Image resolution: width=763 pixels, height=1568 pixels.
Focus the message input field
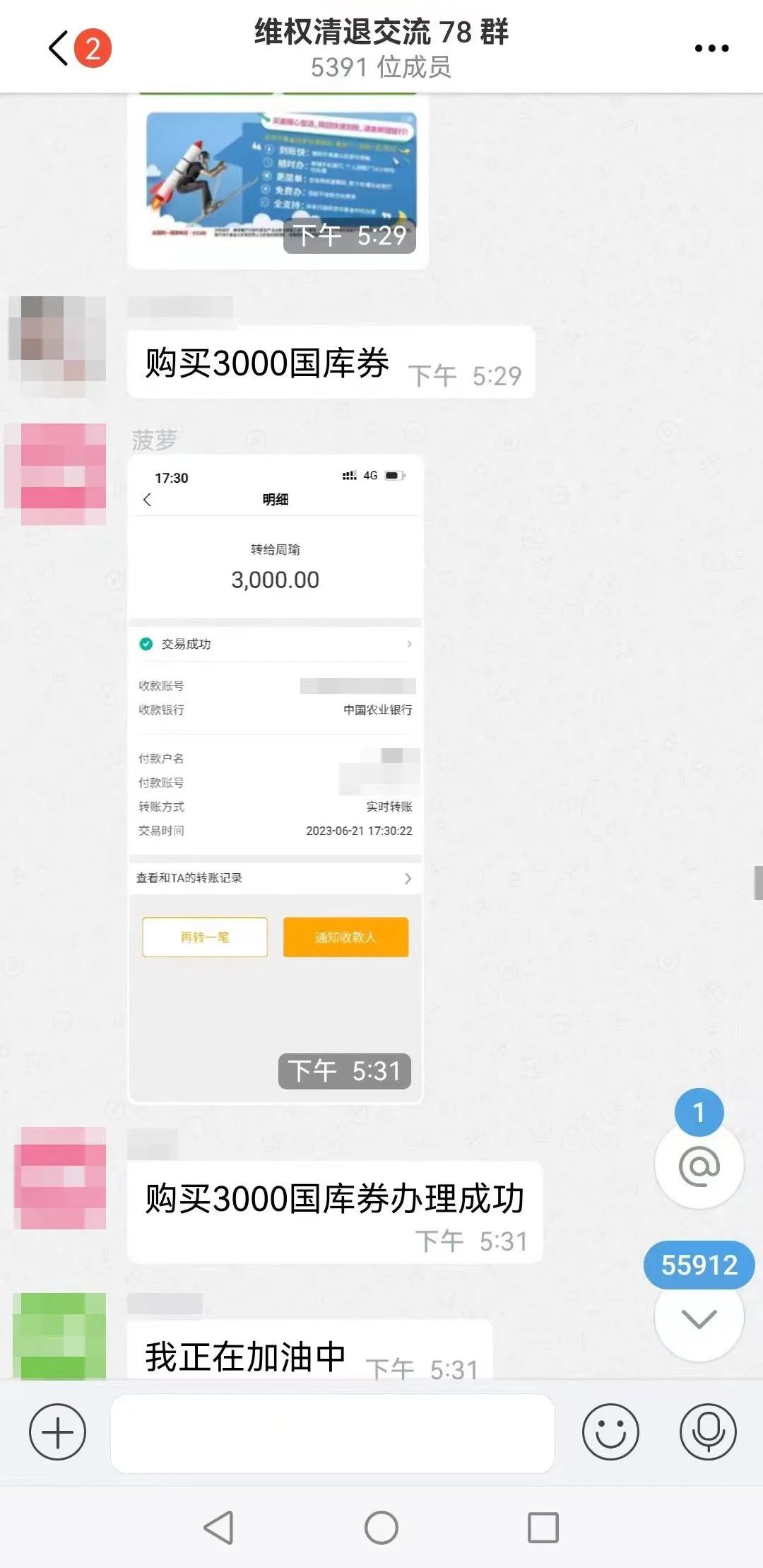pyautogui.click(x=332, y=1433)
